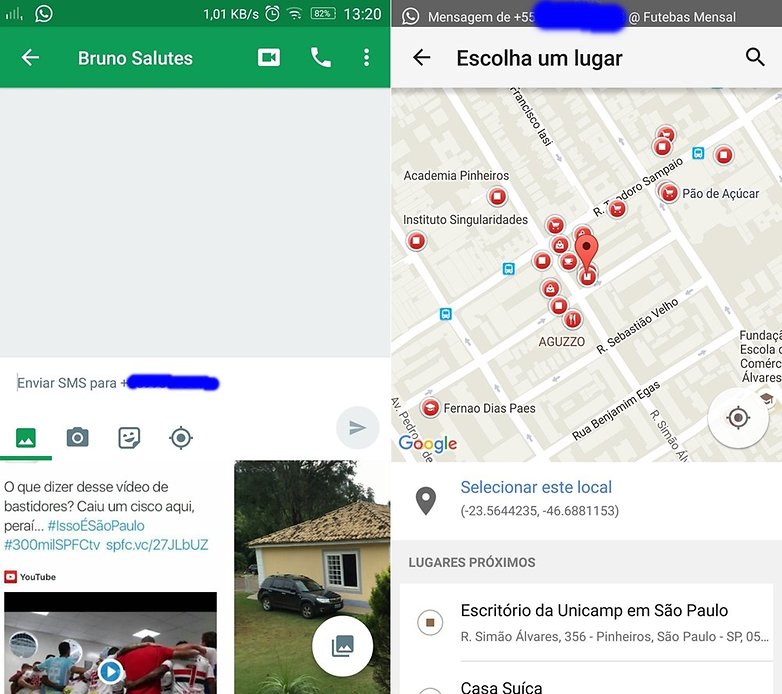Screen dimensions: 782x694
Task: Open the chat overflow menu
Action: point(366,58)
